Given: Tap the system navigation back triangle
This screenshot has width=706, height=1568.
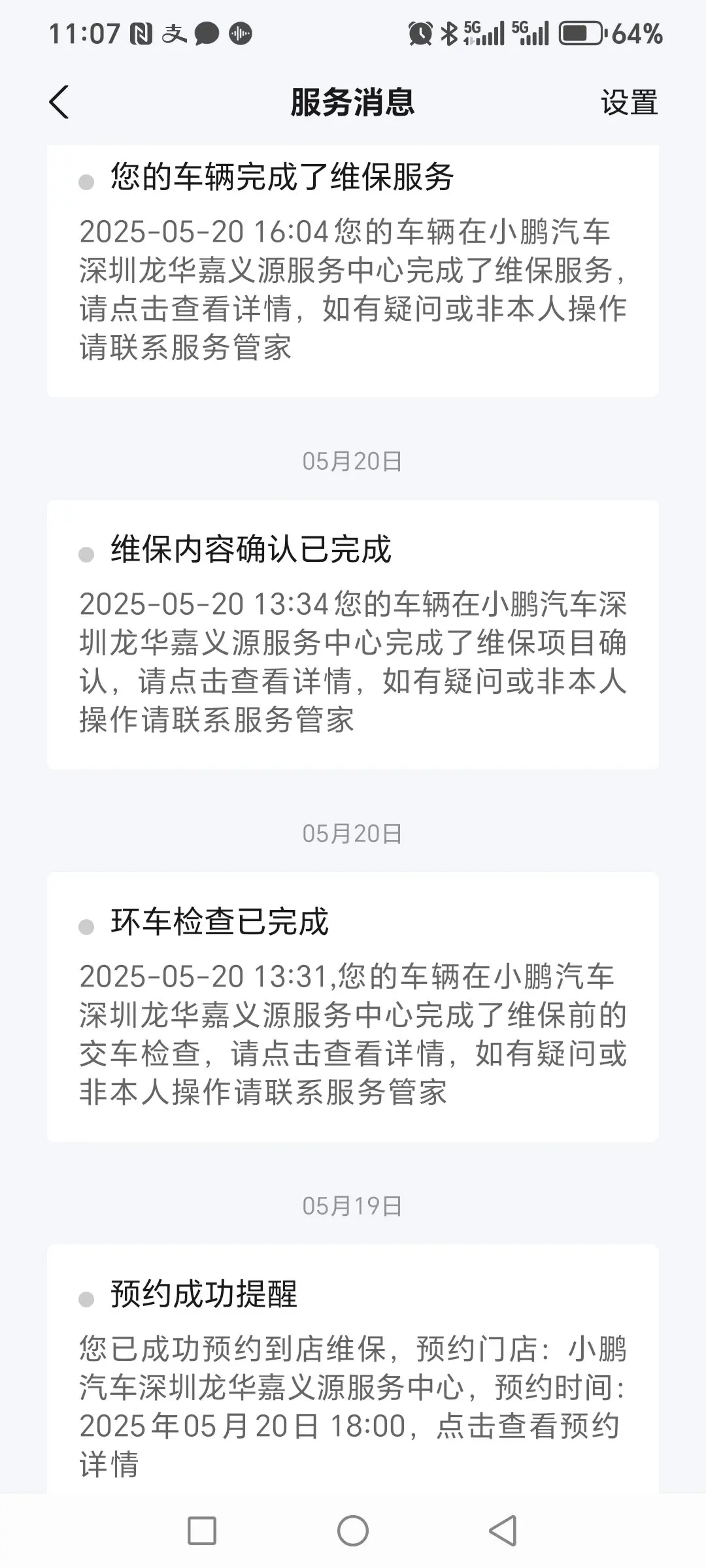Looking at the screenshot, I should tap(503, 1531).
